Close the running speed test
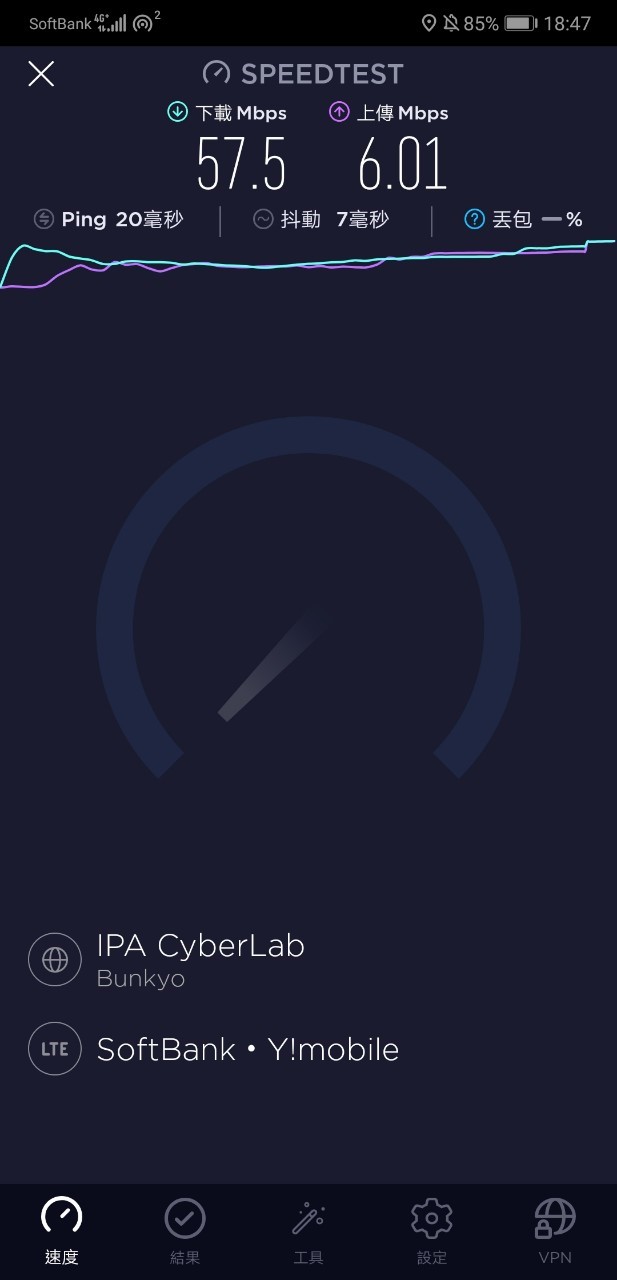The image size is (617, 1280). click(x=41, y=74)
